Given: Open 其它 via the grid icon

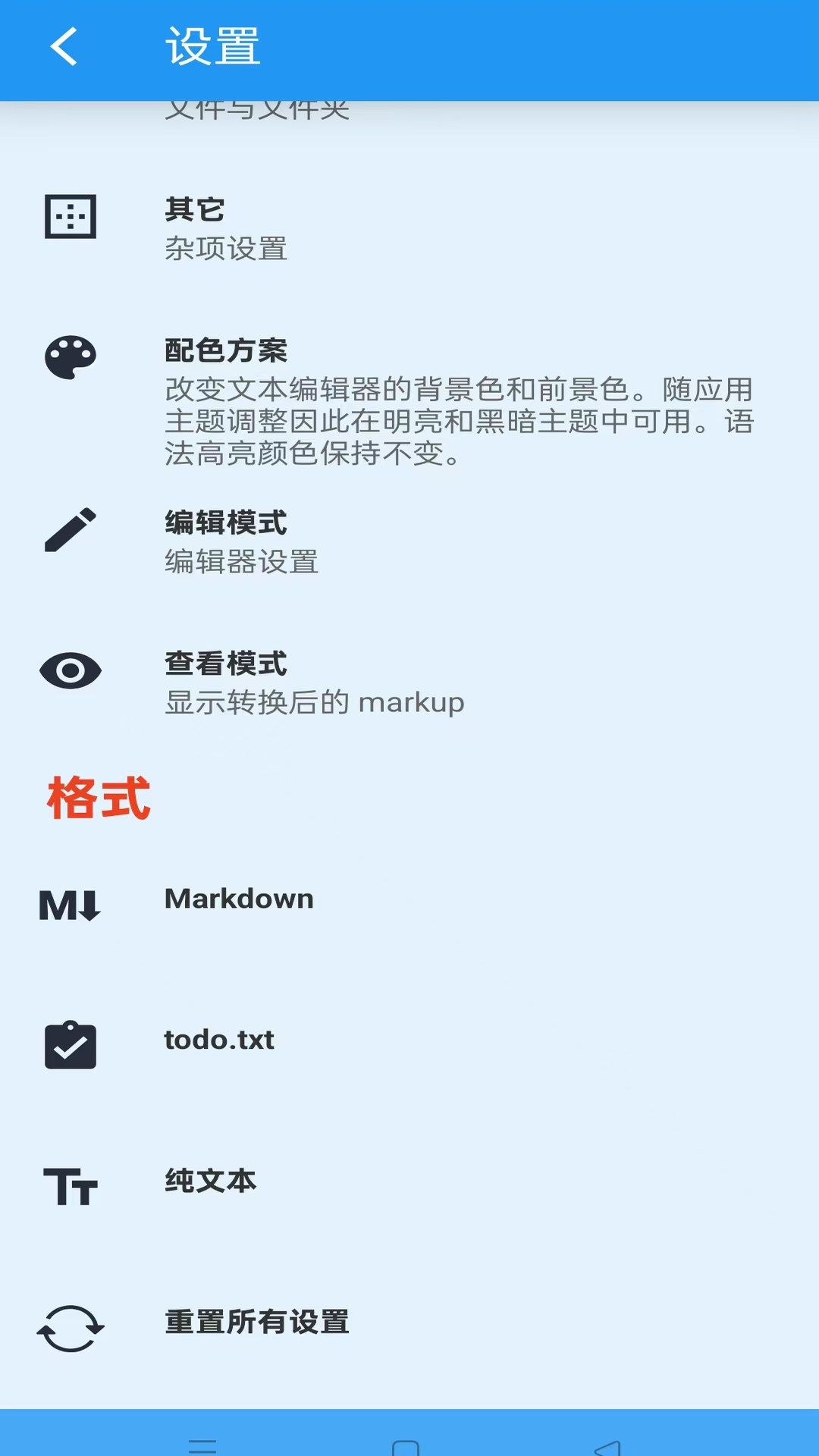Looking at the screenshot, I should tap(71, 216).
